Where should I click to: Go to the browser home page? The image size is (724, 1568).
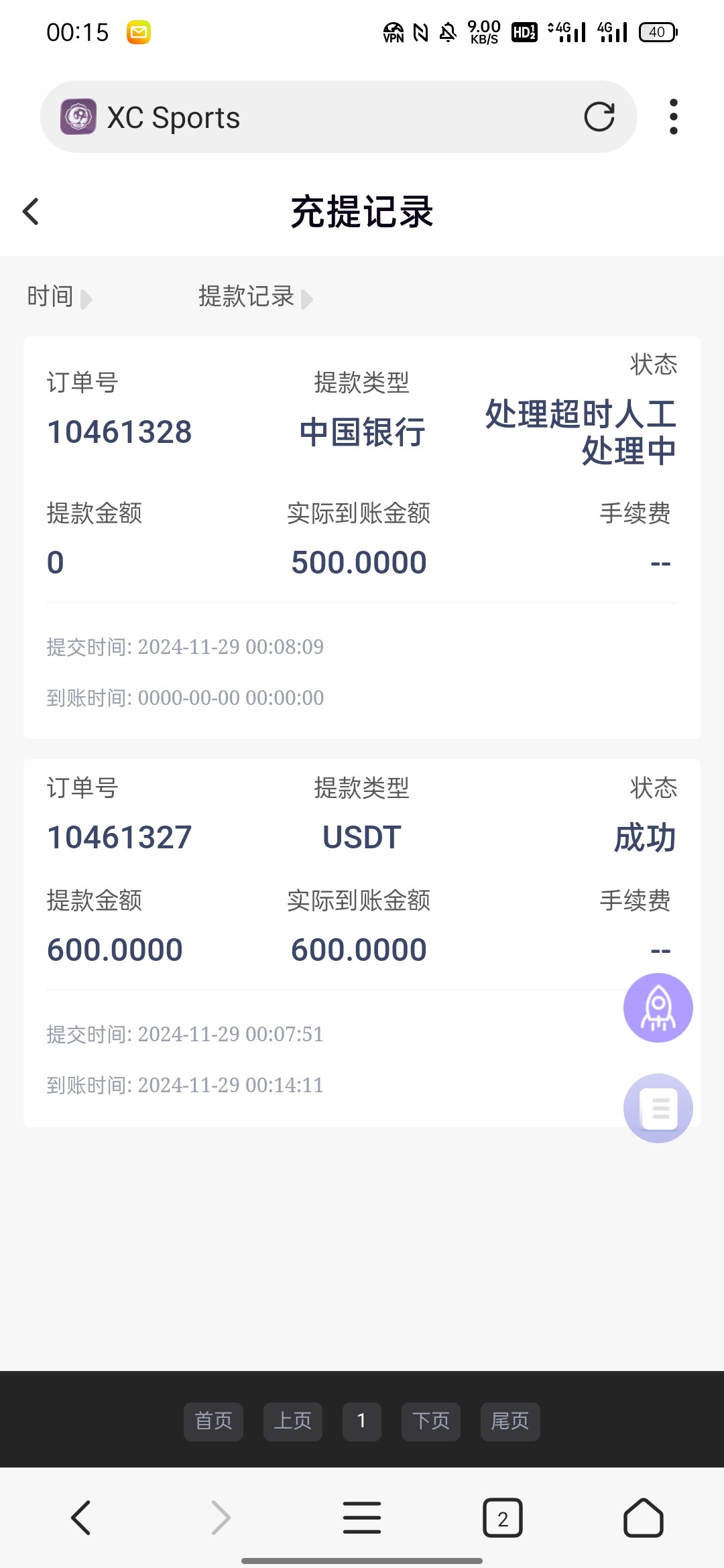(x=644, y=1518)
